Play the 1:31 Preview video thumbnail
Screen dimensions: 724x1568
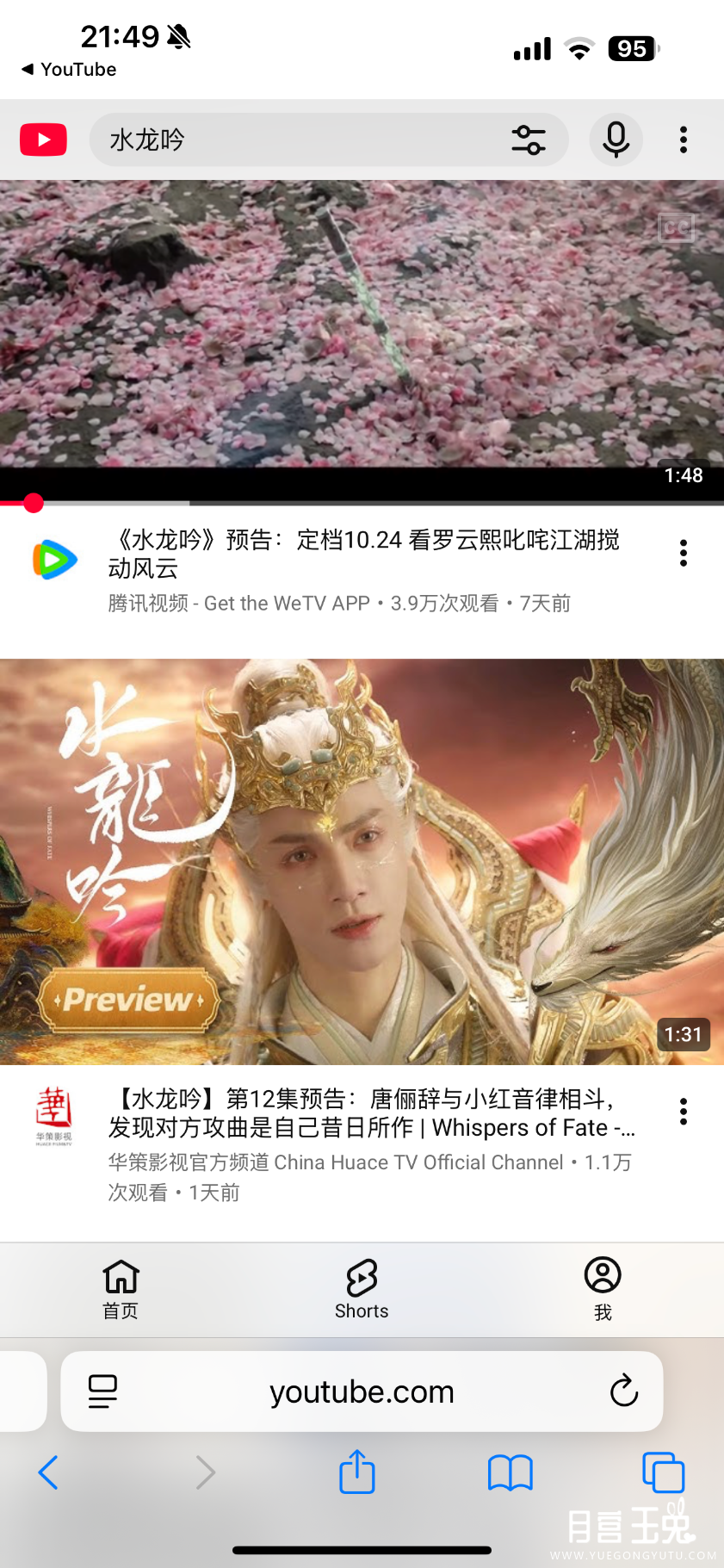(362, 861)
